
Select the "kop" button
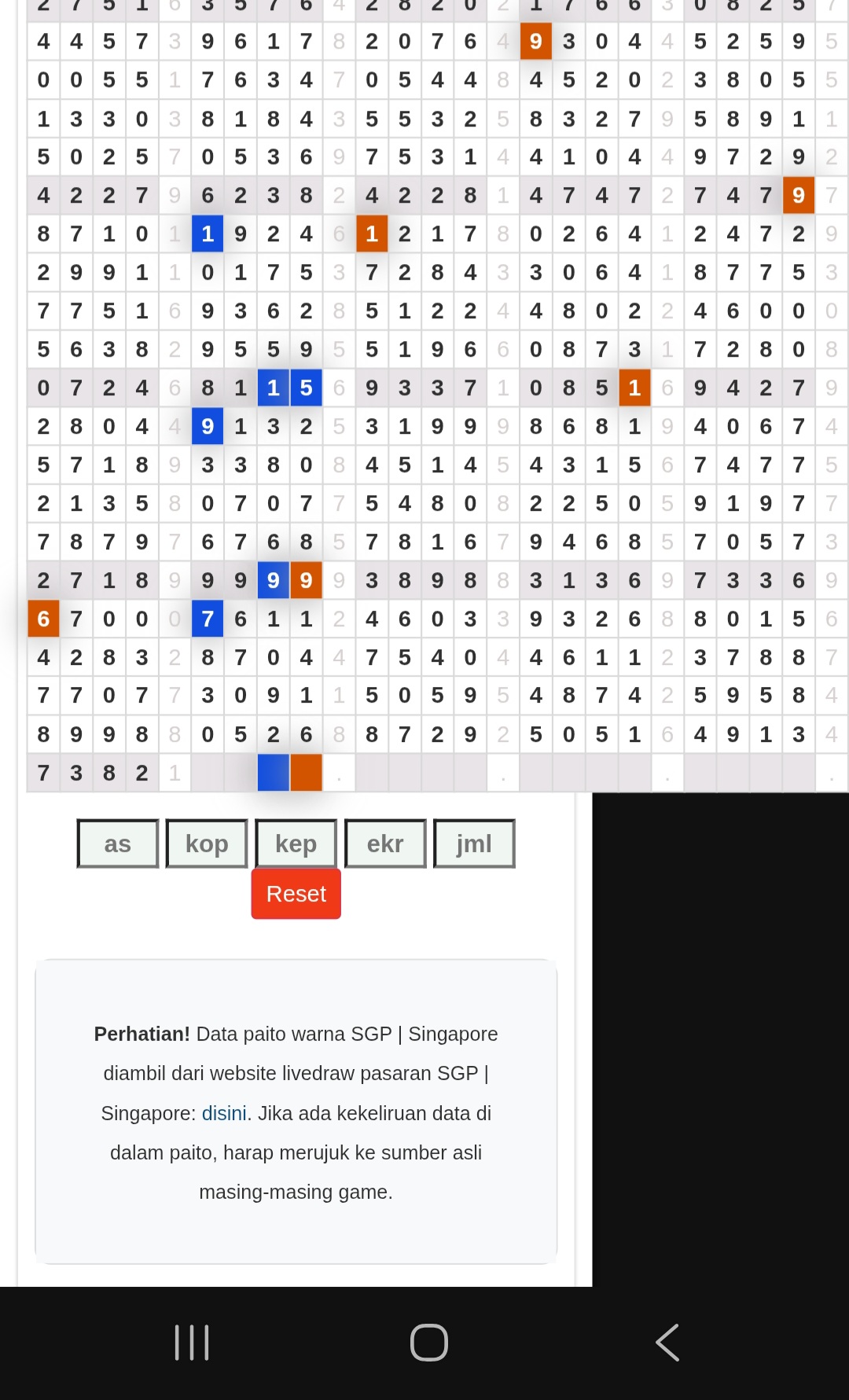point(207,843)
